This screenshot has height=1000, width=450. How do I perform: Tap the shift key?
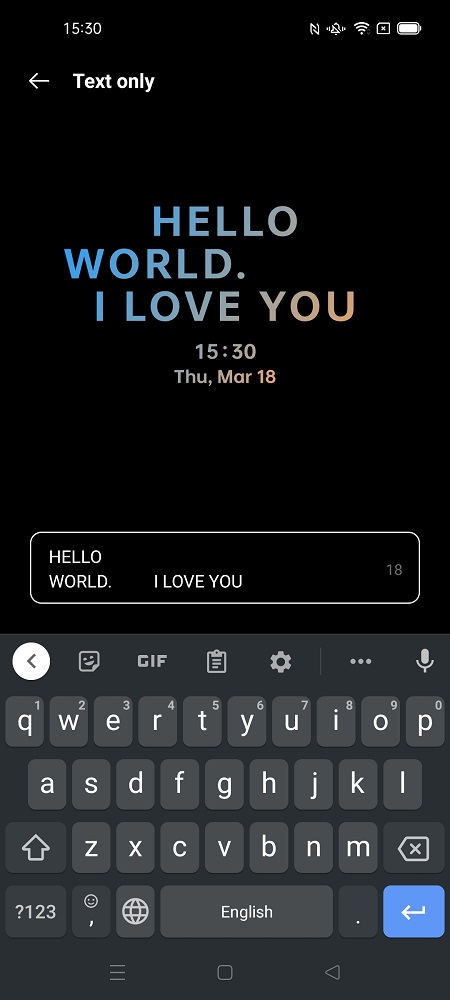click(x=36, y=848)
